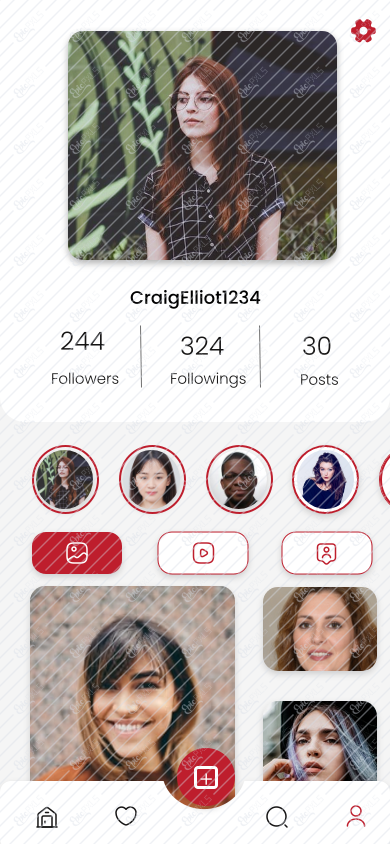Open the large post of the smiling woman
The width and height of the screenshot is (390, 844).
click(132, 684)
